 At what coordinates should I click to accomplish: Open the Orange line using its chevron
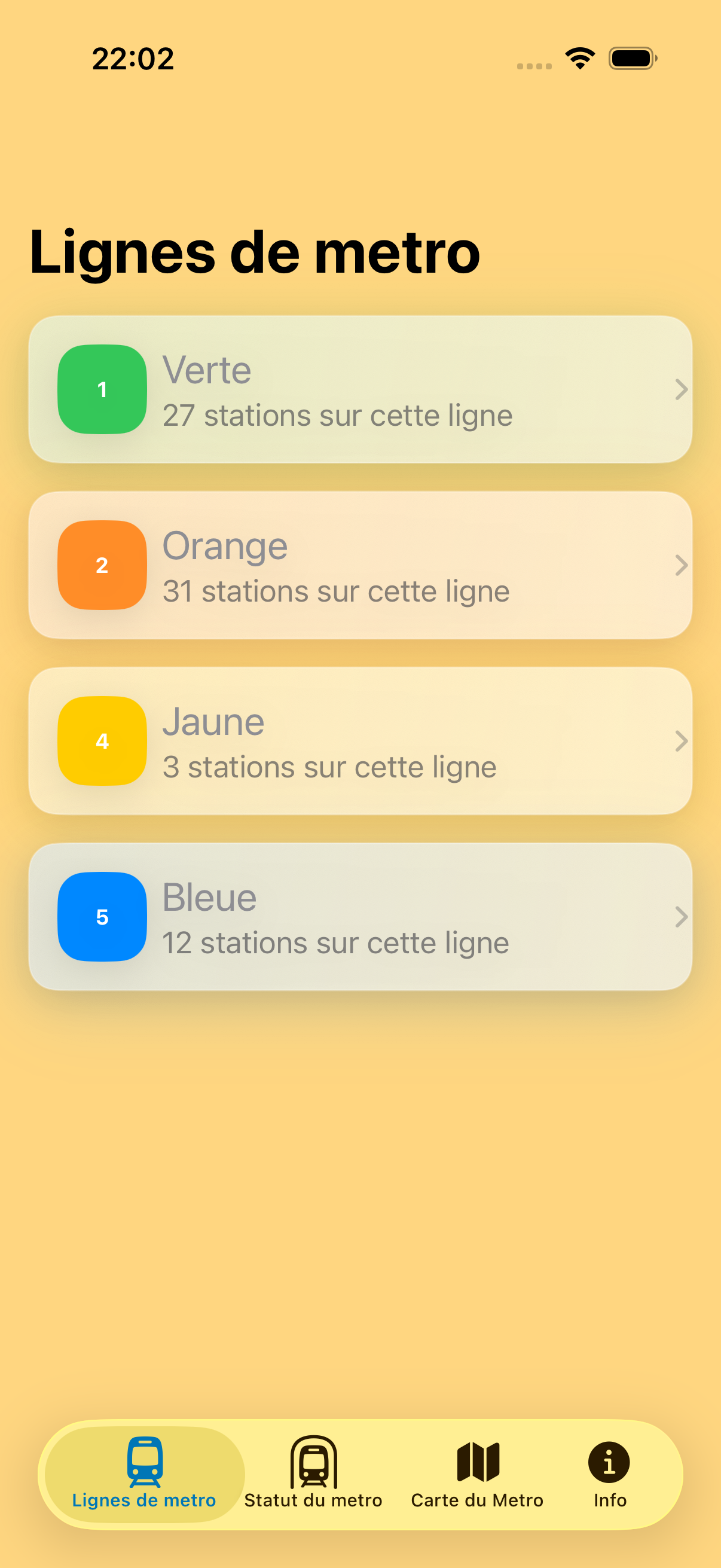(x=680, y=566)
